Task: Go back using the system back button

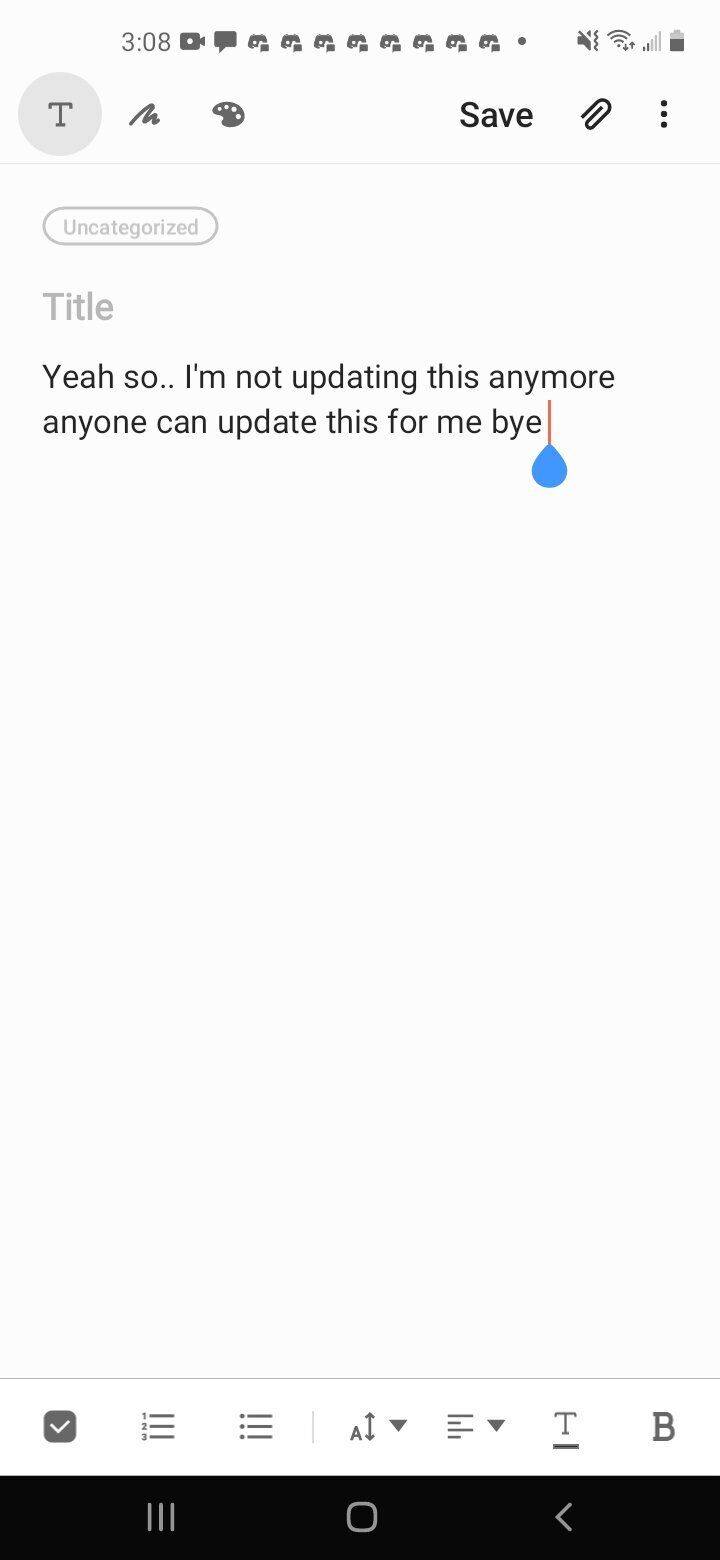Action: click(x=563, y=1517)
